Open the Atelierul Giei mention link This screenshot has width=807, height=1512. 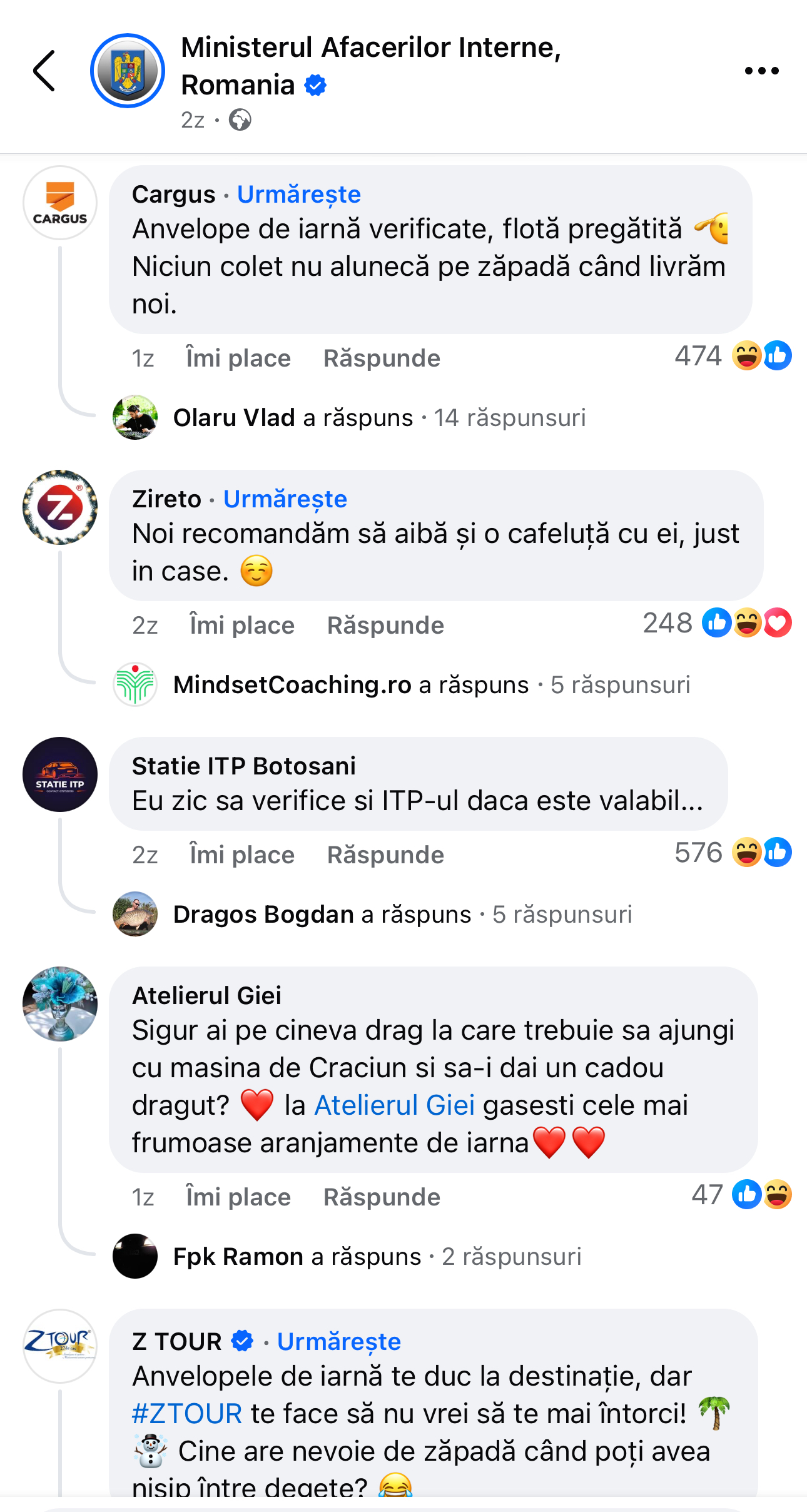click(394, 1105)
